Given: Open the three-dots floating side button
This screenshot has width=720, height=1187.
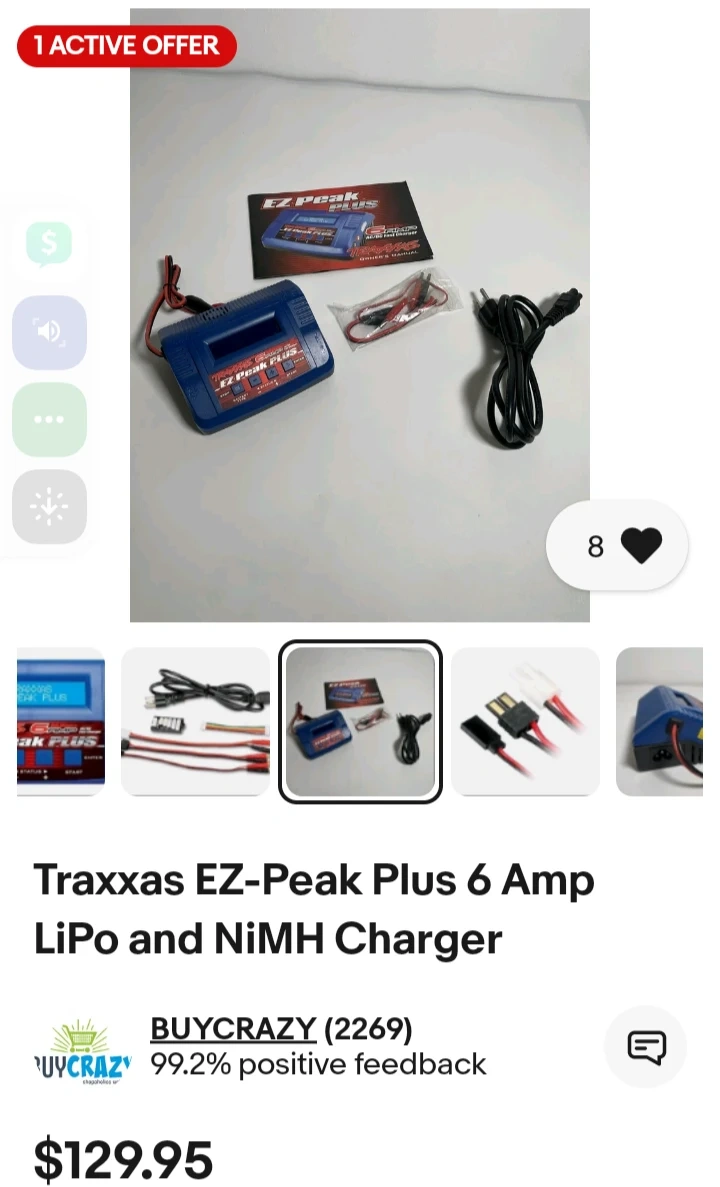Looking at the screenshot, I should [49, 420].
